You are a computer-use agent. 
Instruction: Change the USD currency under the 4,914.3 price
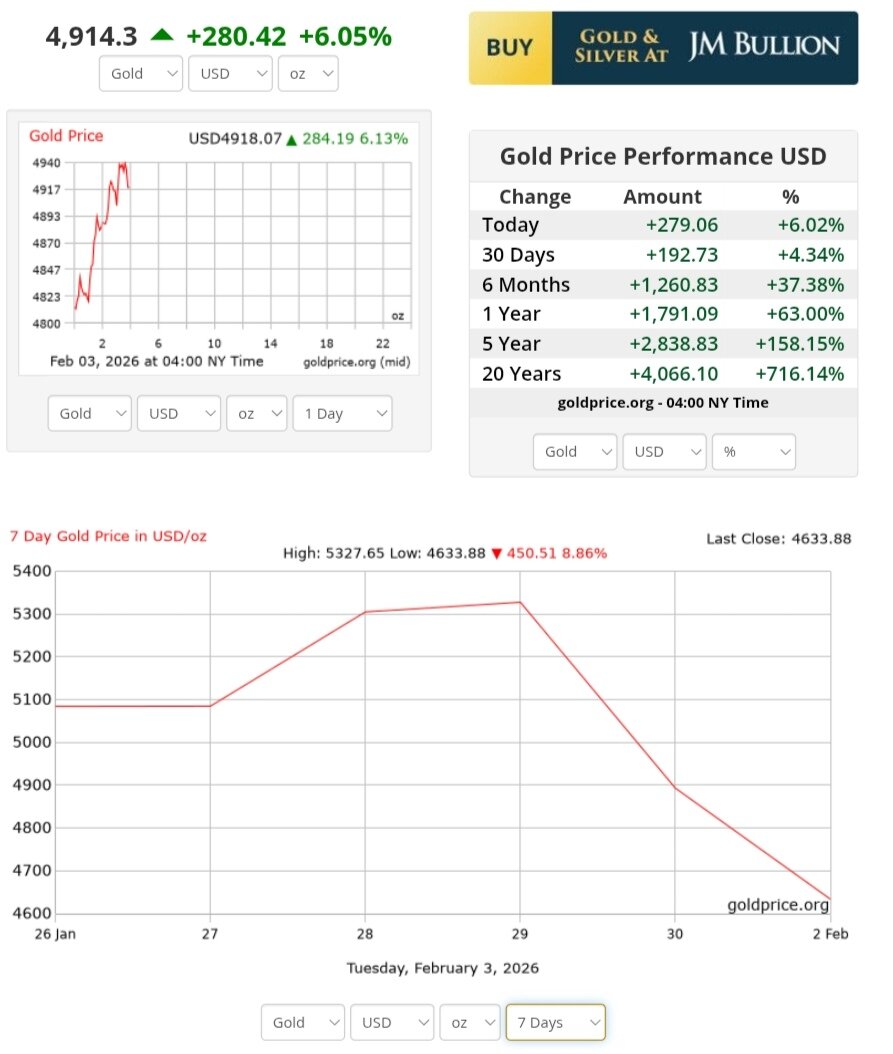230,73
